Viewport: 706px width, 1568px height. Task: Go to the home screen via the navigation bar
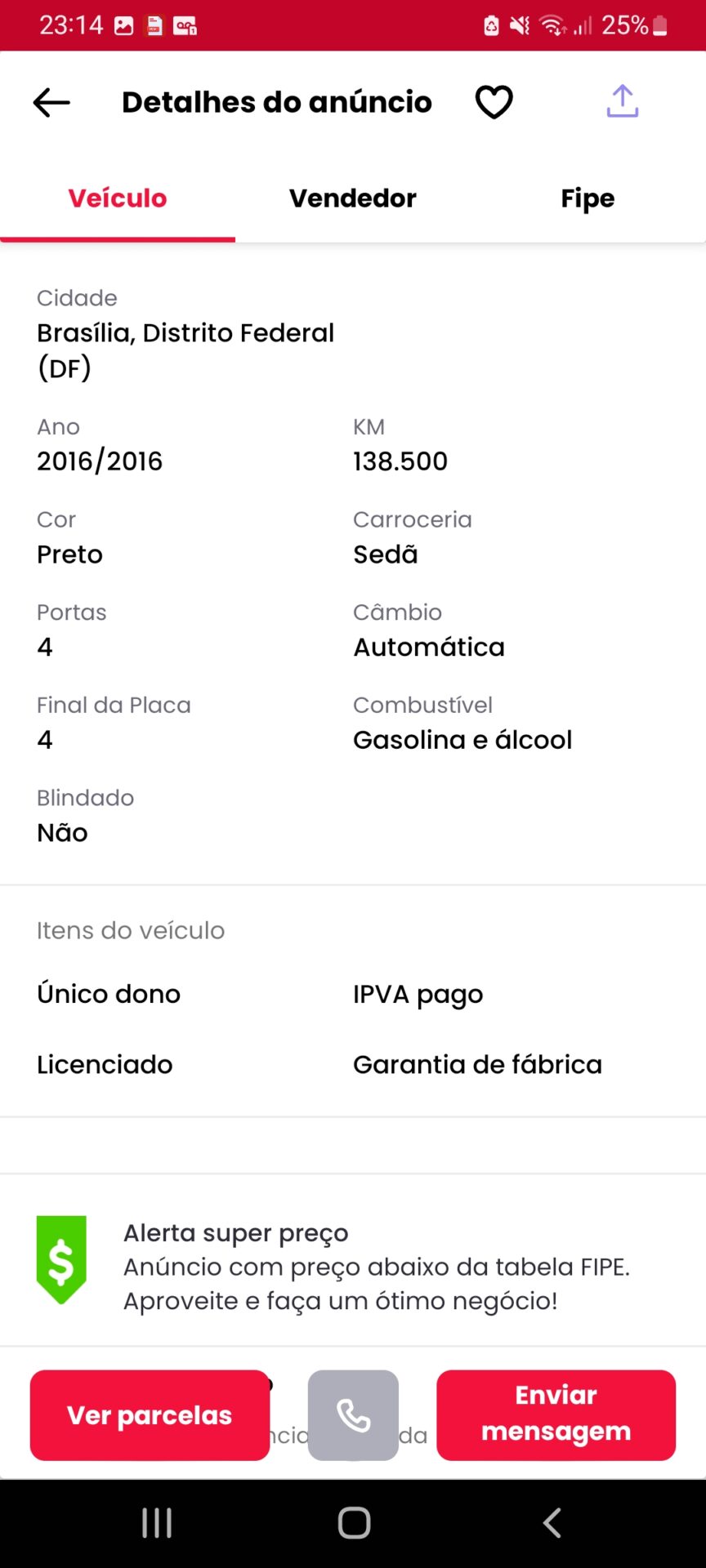click(x=354, y=1523)
